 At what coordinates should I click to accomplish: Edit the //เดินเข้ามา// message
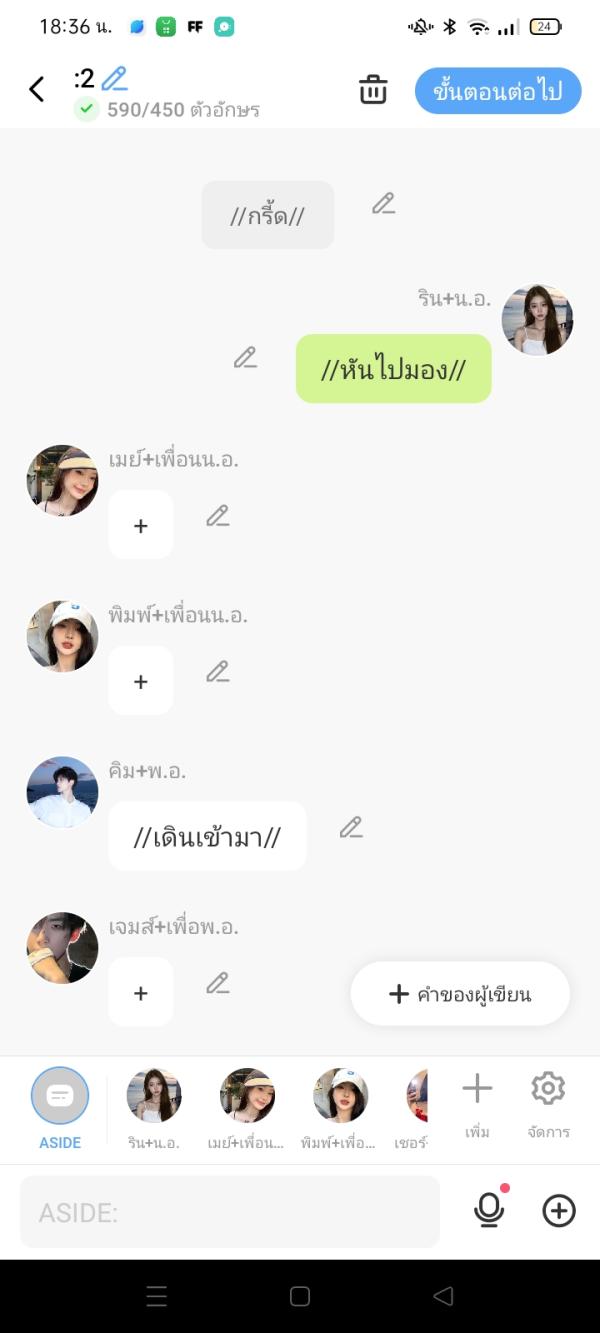tap(350, 827)
